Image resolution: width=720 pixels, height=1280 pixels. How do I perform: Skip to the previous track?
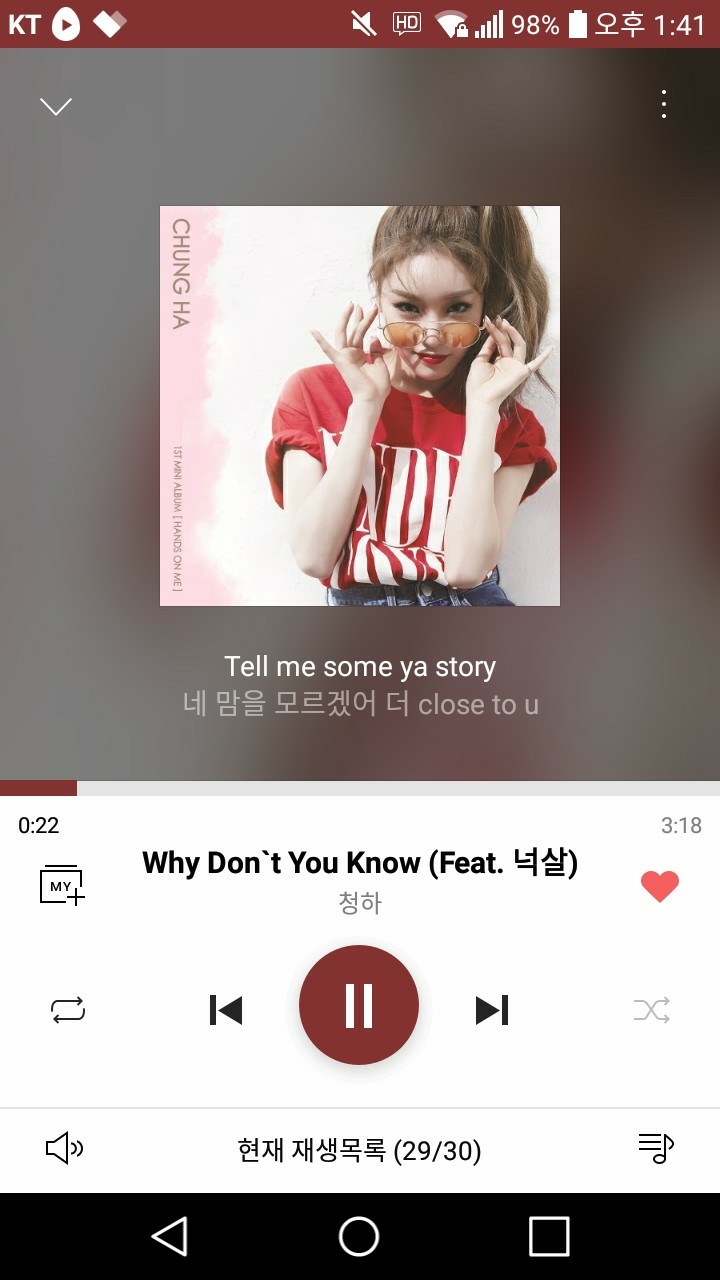(226, 1010)
